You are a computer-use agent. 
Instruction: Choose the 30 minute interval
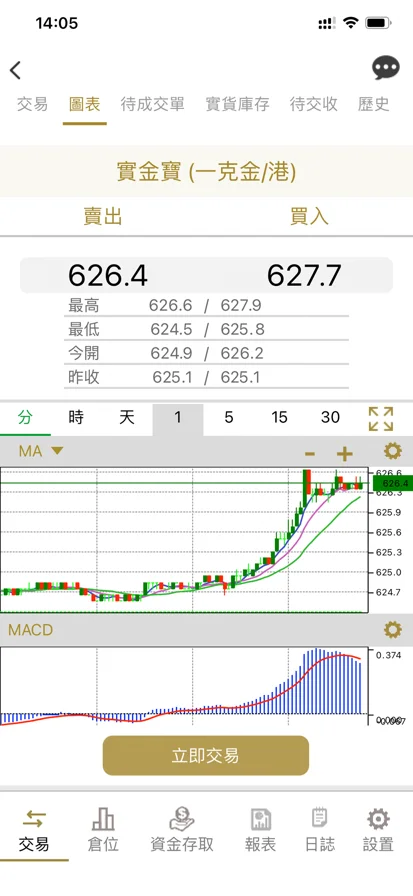(x=330, y=418)
